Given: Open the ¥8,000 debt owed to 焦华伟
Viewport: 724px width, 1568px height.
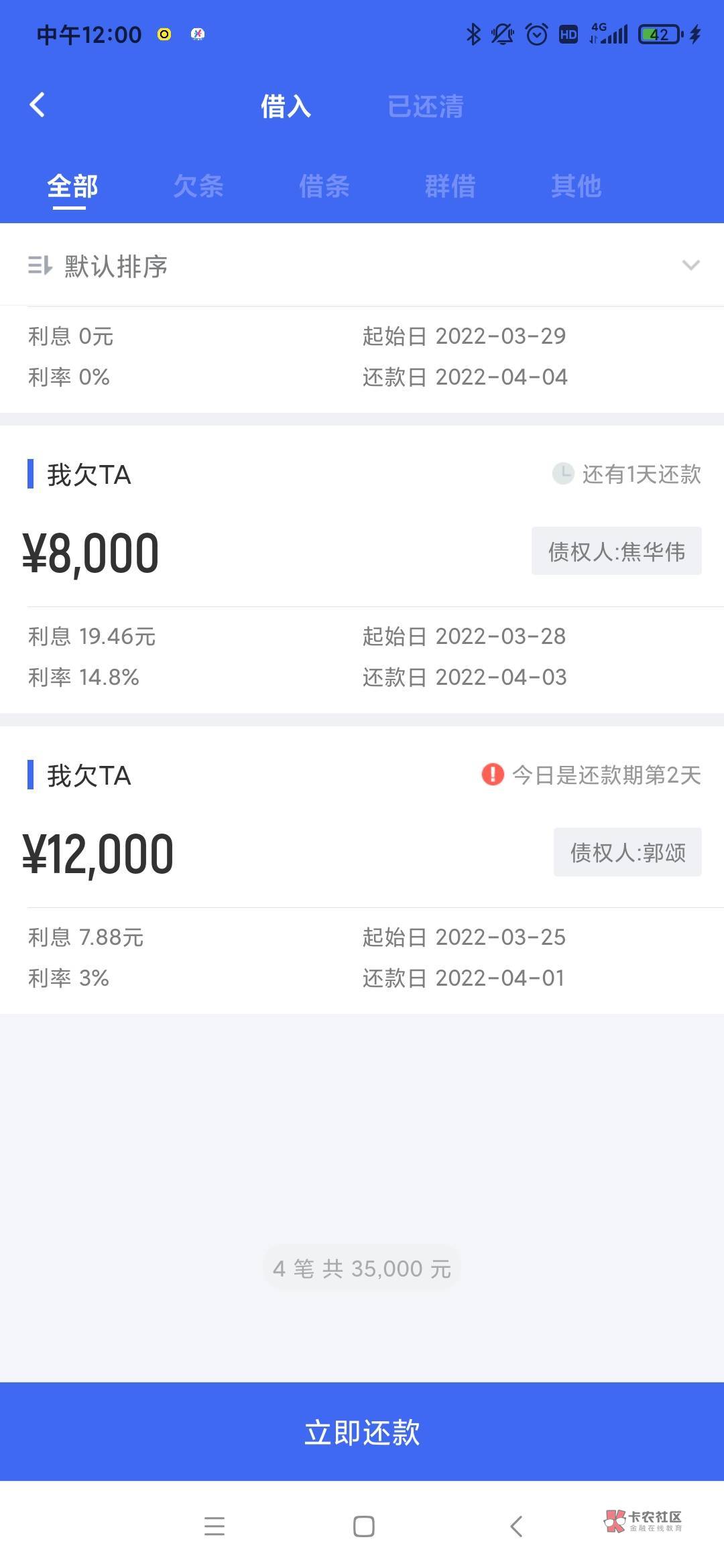Looking at the screenshot, I should [x=362, y=570].
